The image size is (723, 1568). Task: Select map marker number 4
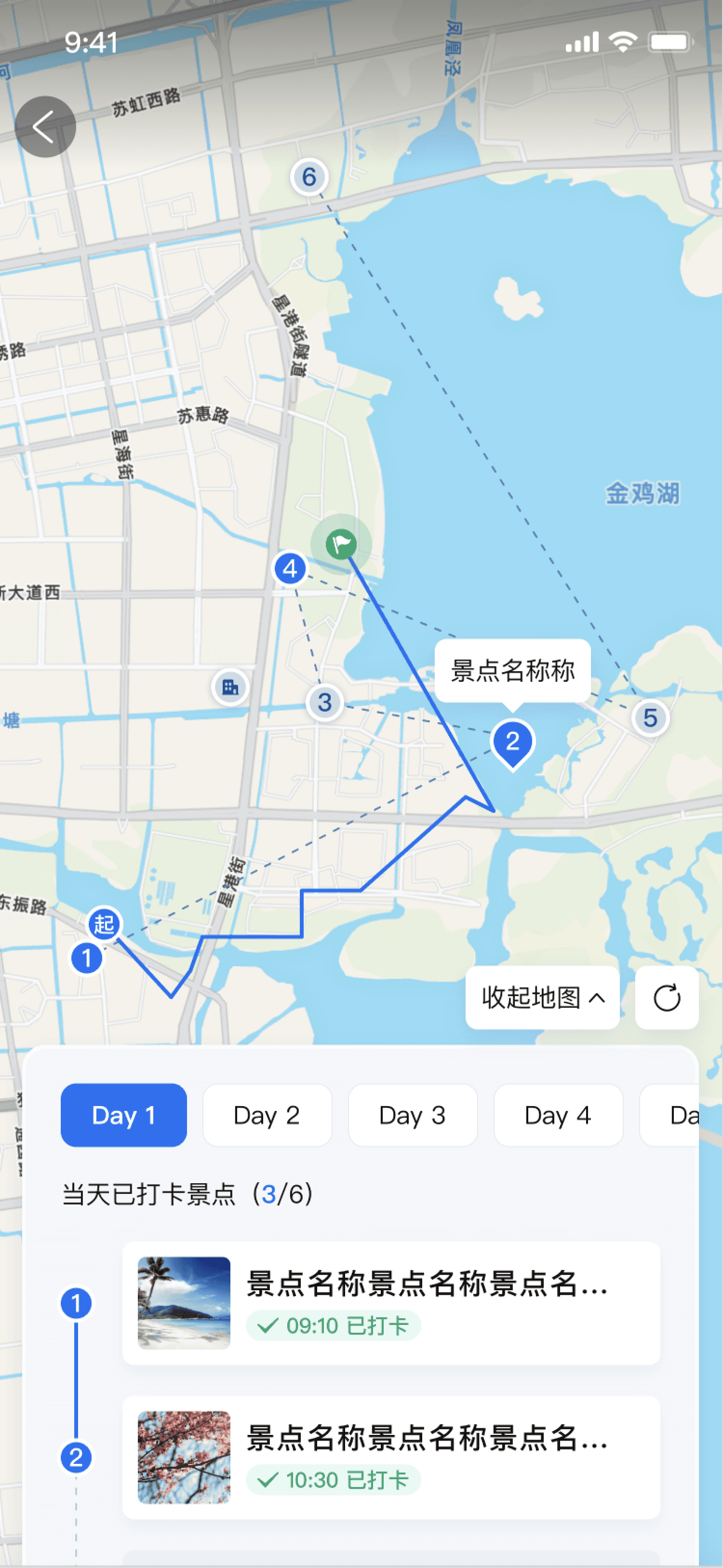290,568
